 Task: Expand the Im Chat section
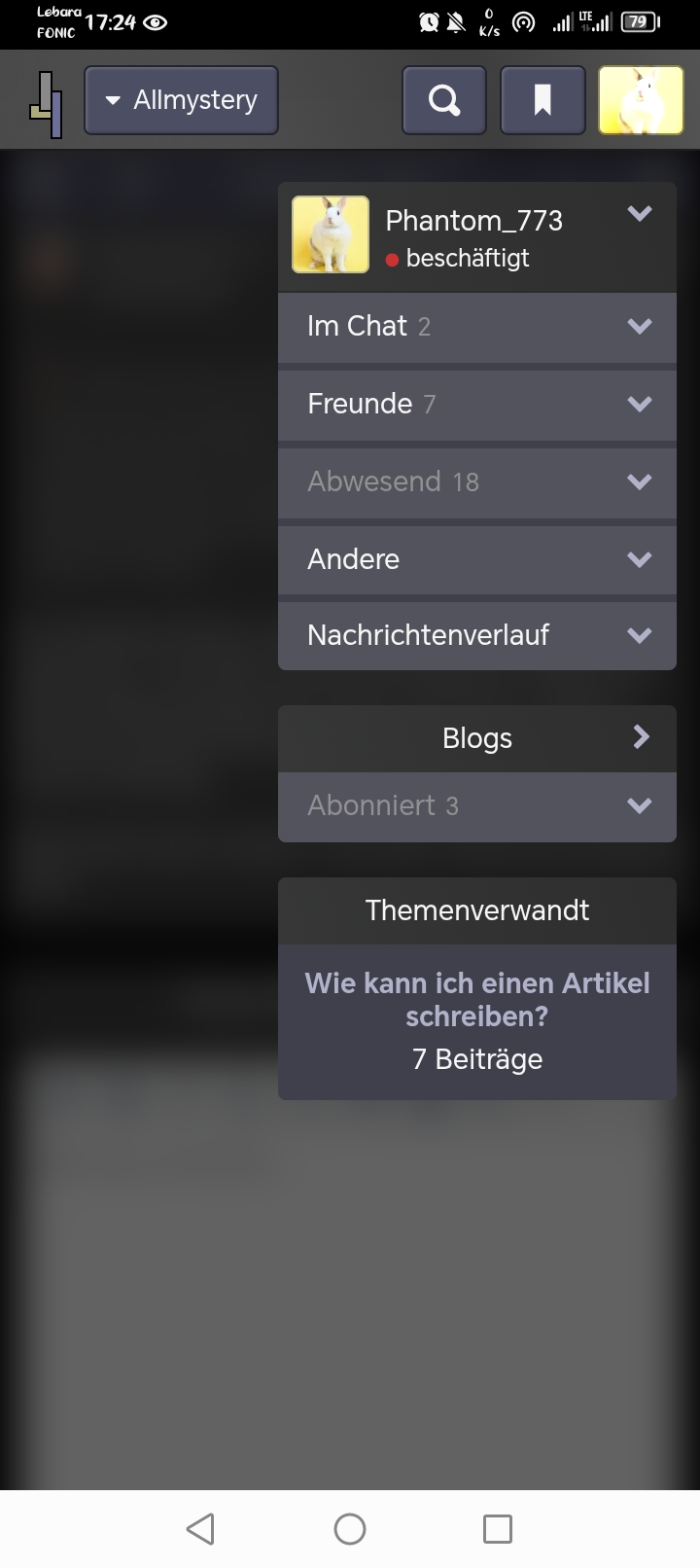[477, 327]
